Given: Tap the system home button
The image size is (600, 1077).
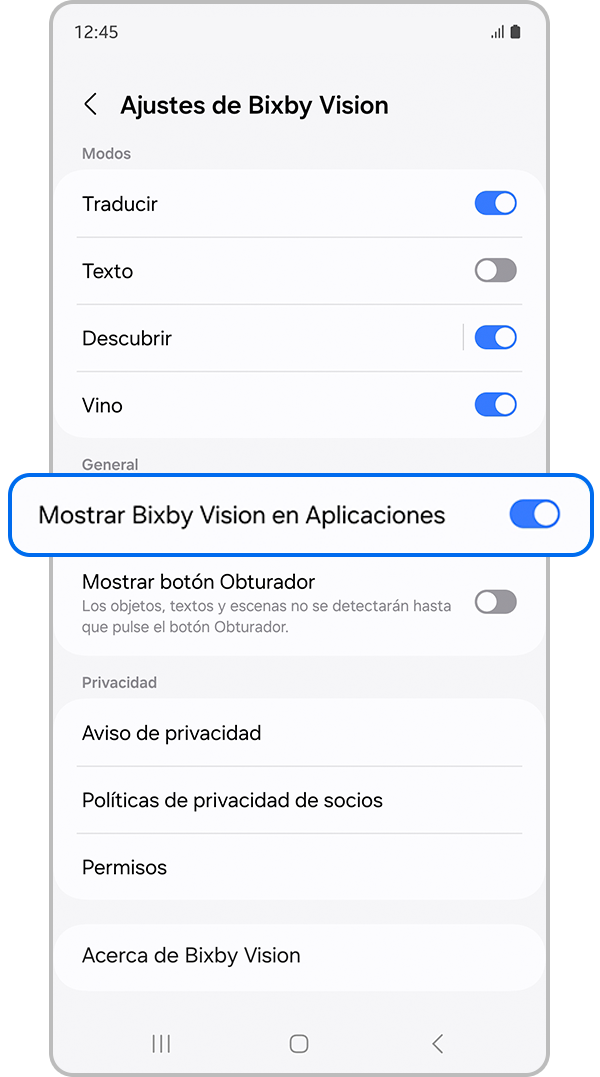Looking at the screenshot, I should coord(299,1044).
